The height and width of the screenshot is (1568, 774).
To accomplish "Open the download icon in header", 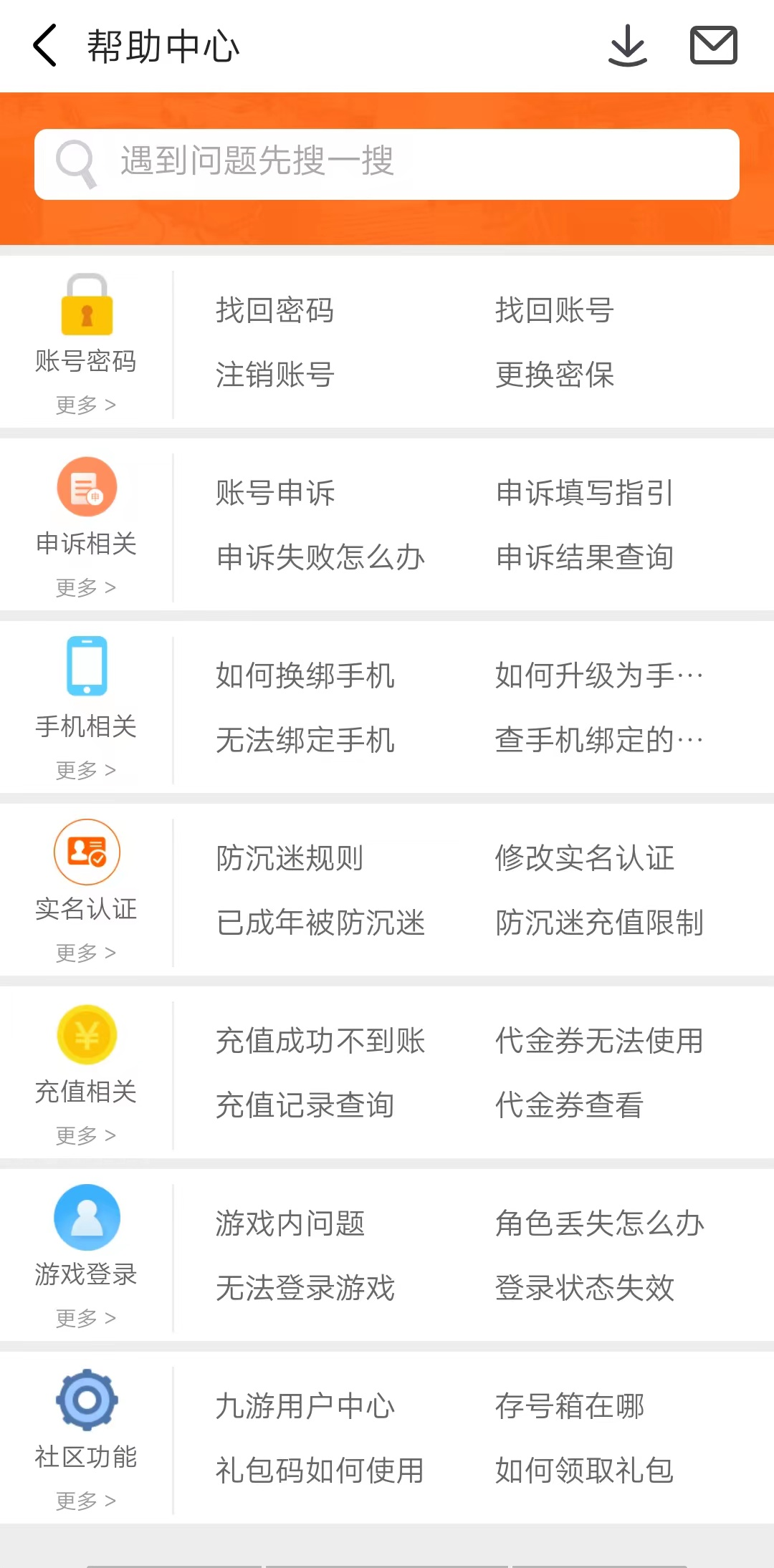I will coord(628,46).
